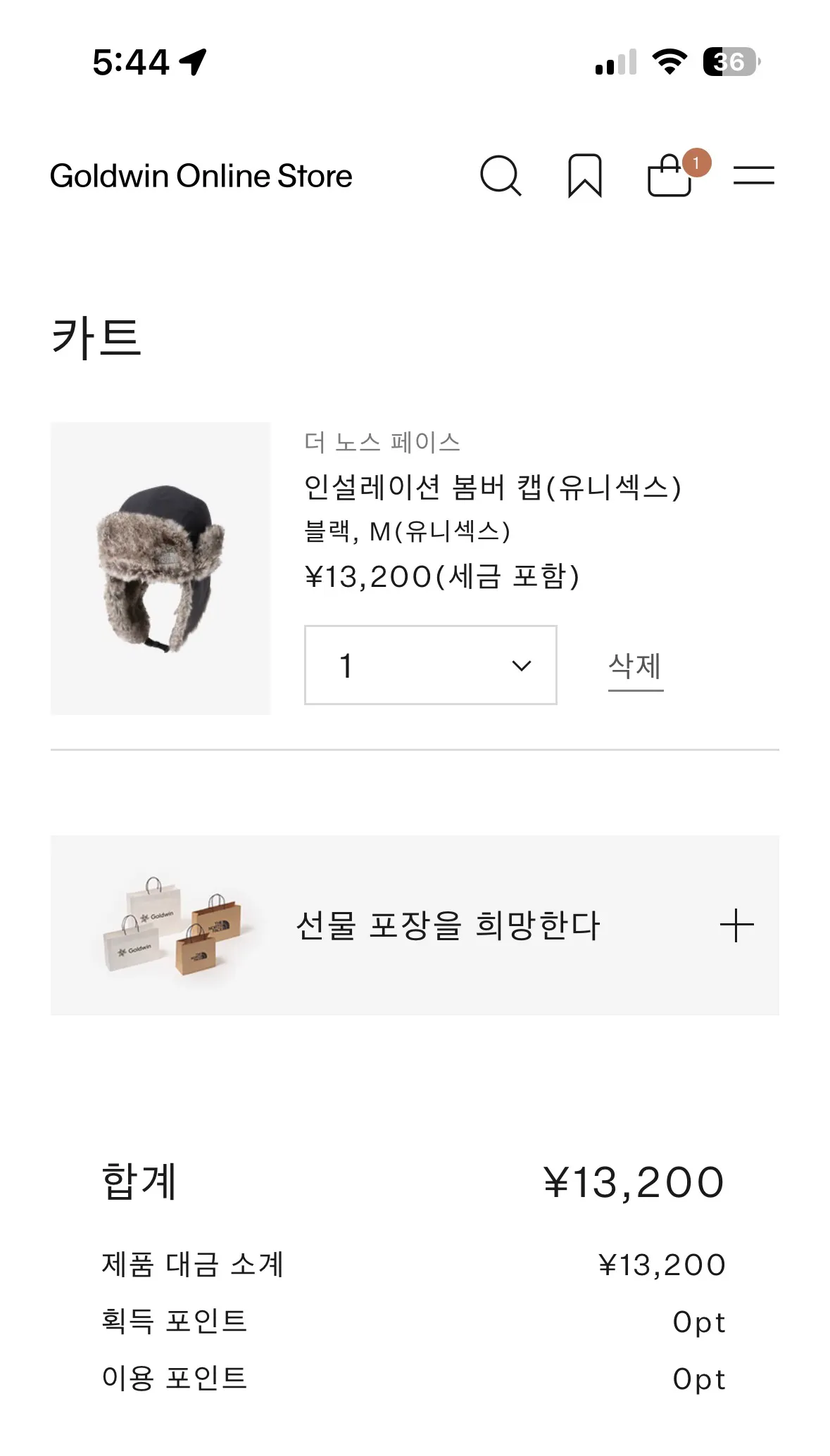Select the location arrow in the status bar
The width and height of the screenshot is (830, 1456).
[190, 62]
